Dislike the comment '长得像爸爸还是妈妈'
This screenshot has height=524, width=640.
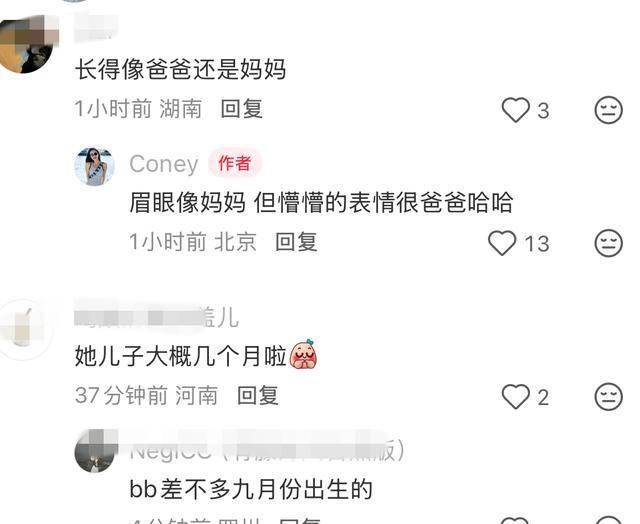point(608,110)
